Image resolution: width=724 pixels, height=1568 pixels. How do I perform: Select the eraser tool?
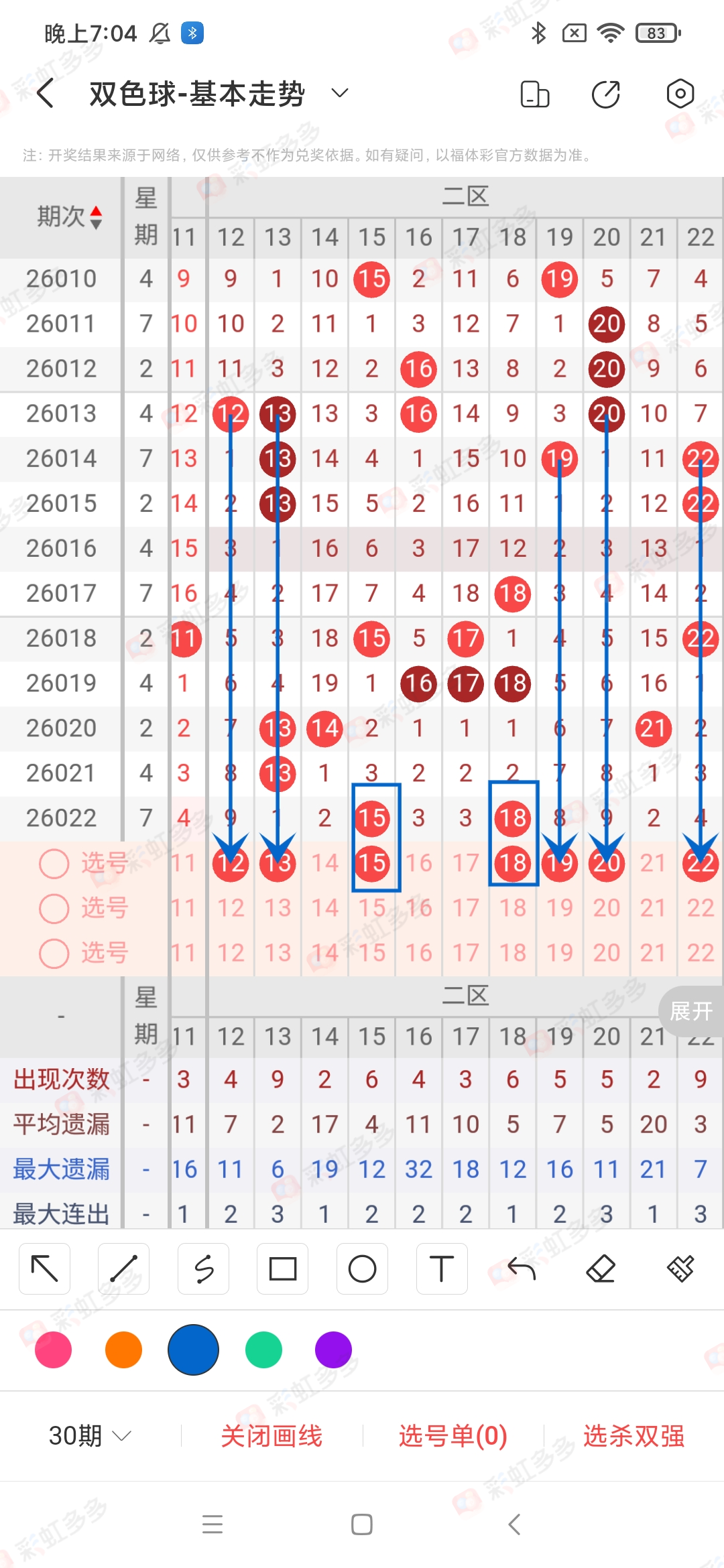pyautogui.click(x=601, y=1268)
